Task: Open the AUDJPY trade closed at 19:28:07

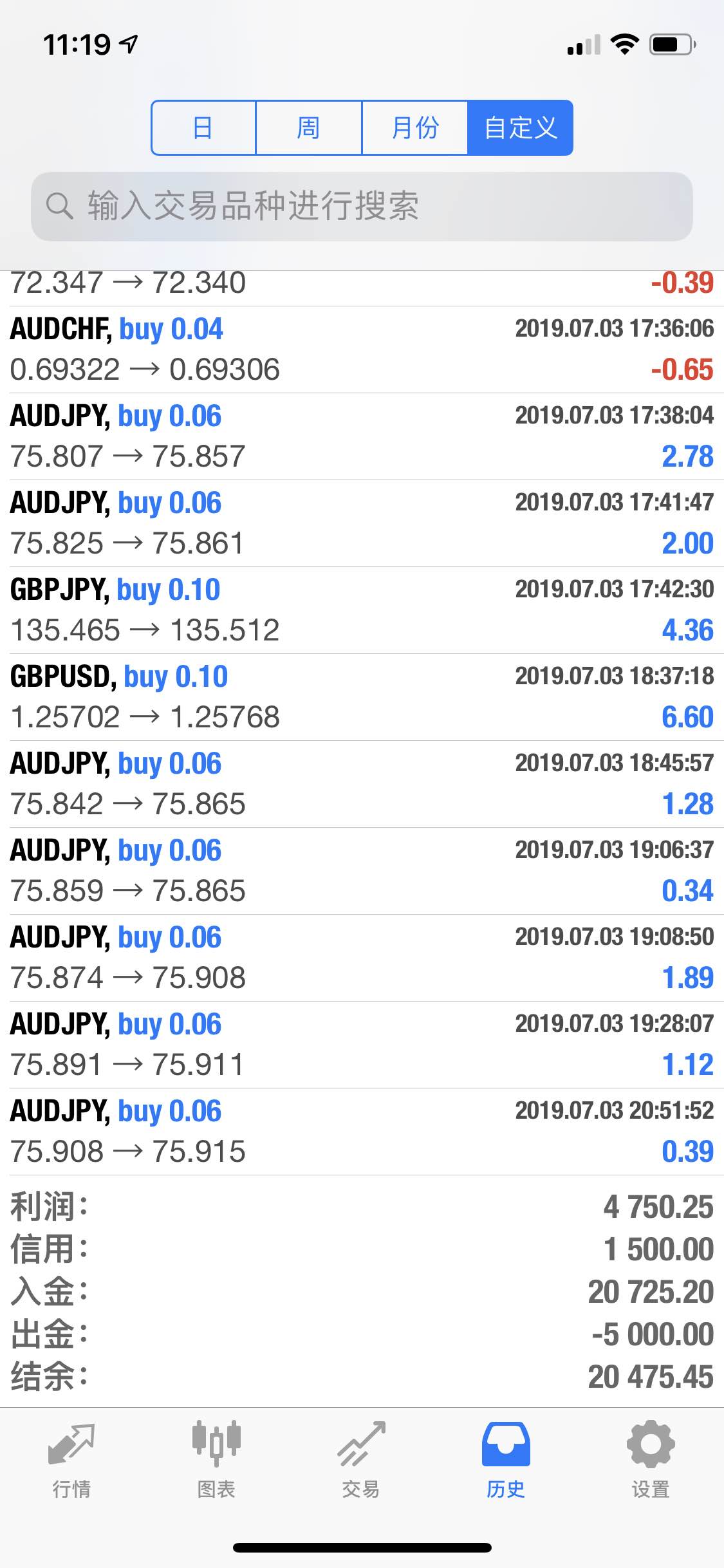Action: click(362, 1045)
